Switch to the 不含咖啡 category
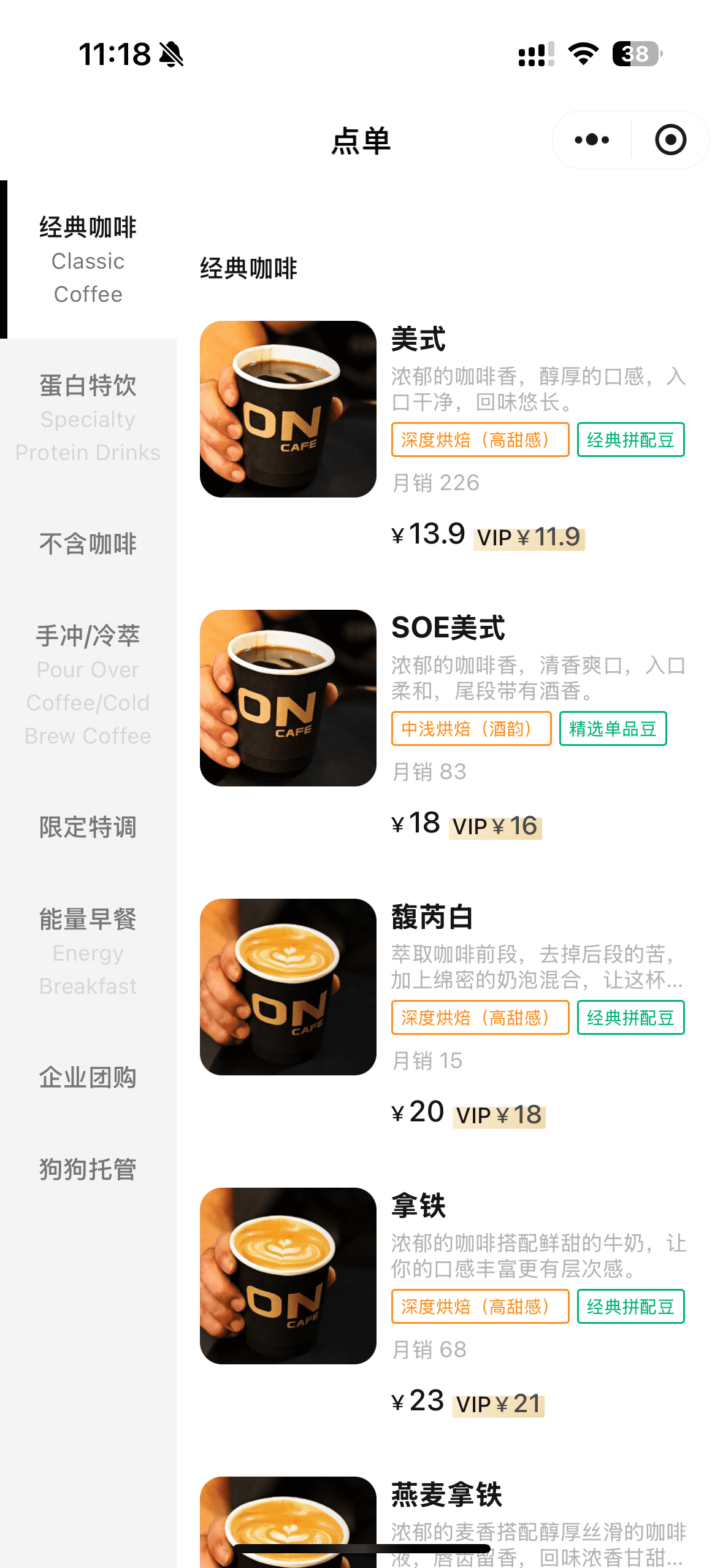Image resolution: width=723 pixels, height=1568 pixels. pyautogui.click(x=88, y=544)
